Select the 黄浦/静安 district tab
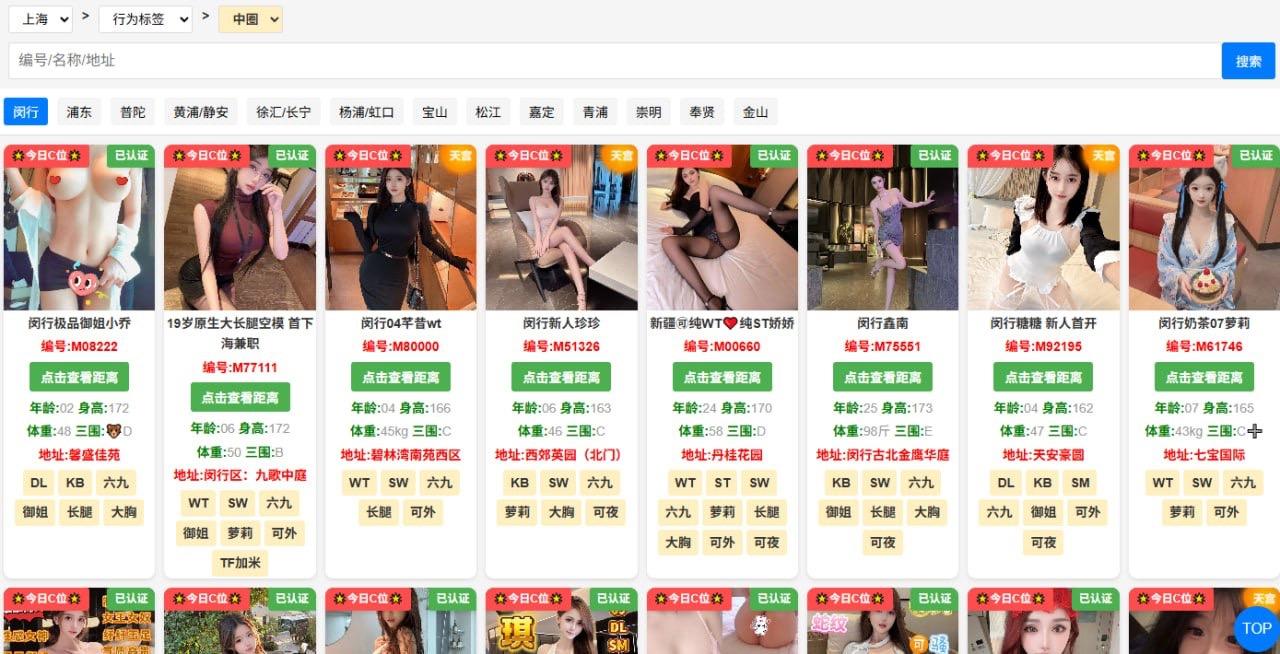The image size is (1280, 654). 201,112
